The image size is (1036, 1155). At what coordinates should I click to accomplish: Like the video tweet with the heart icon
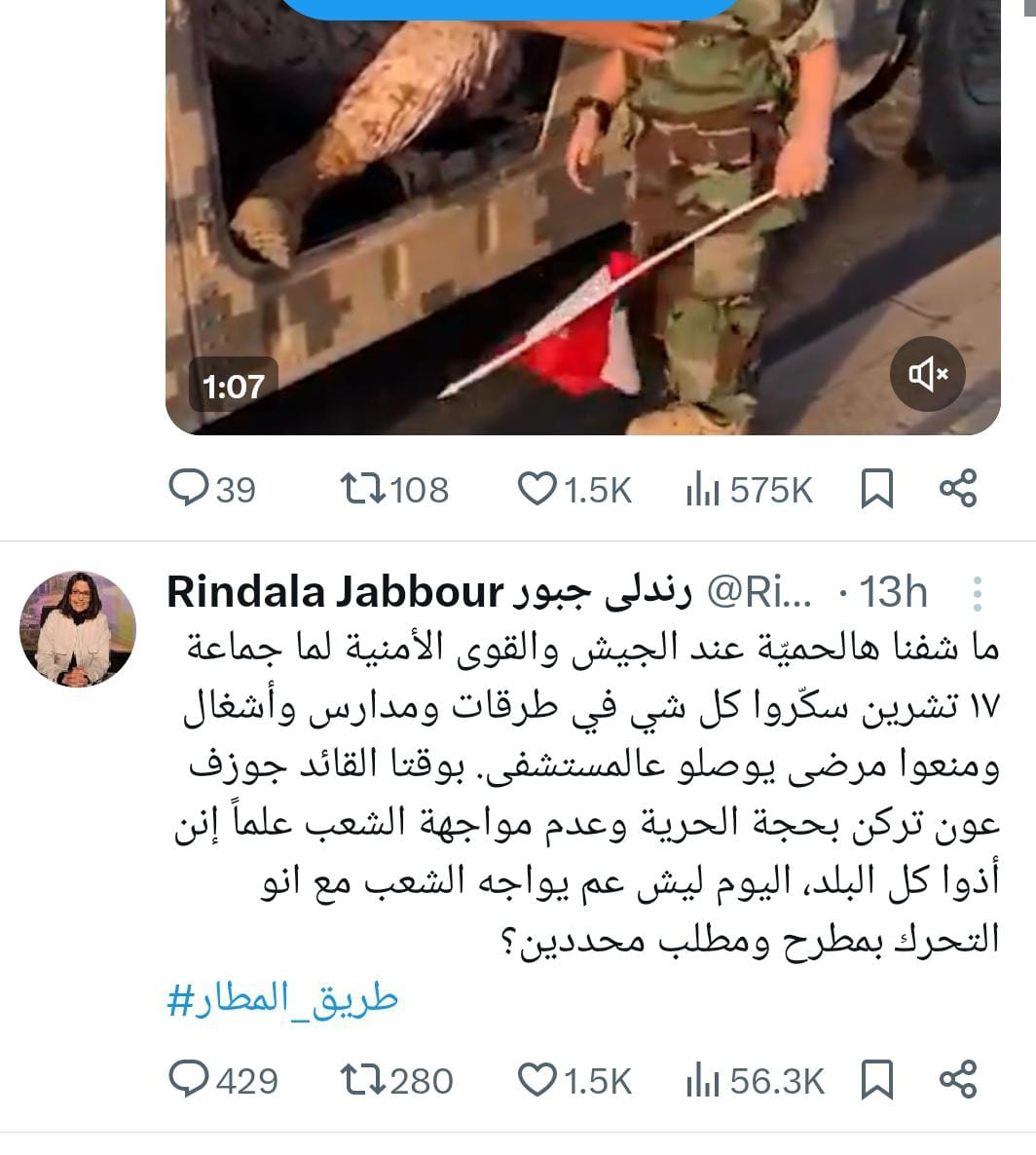point(543,490)
